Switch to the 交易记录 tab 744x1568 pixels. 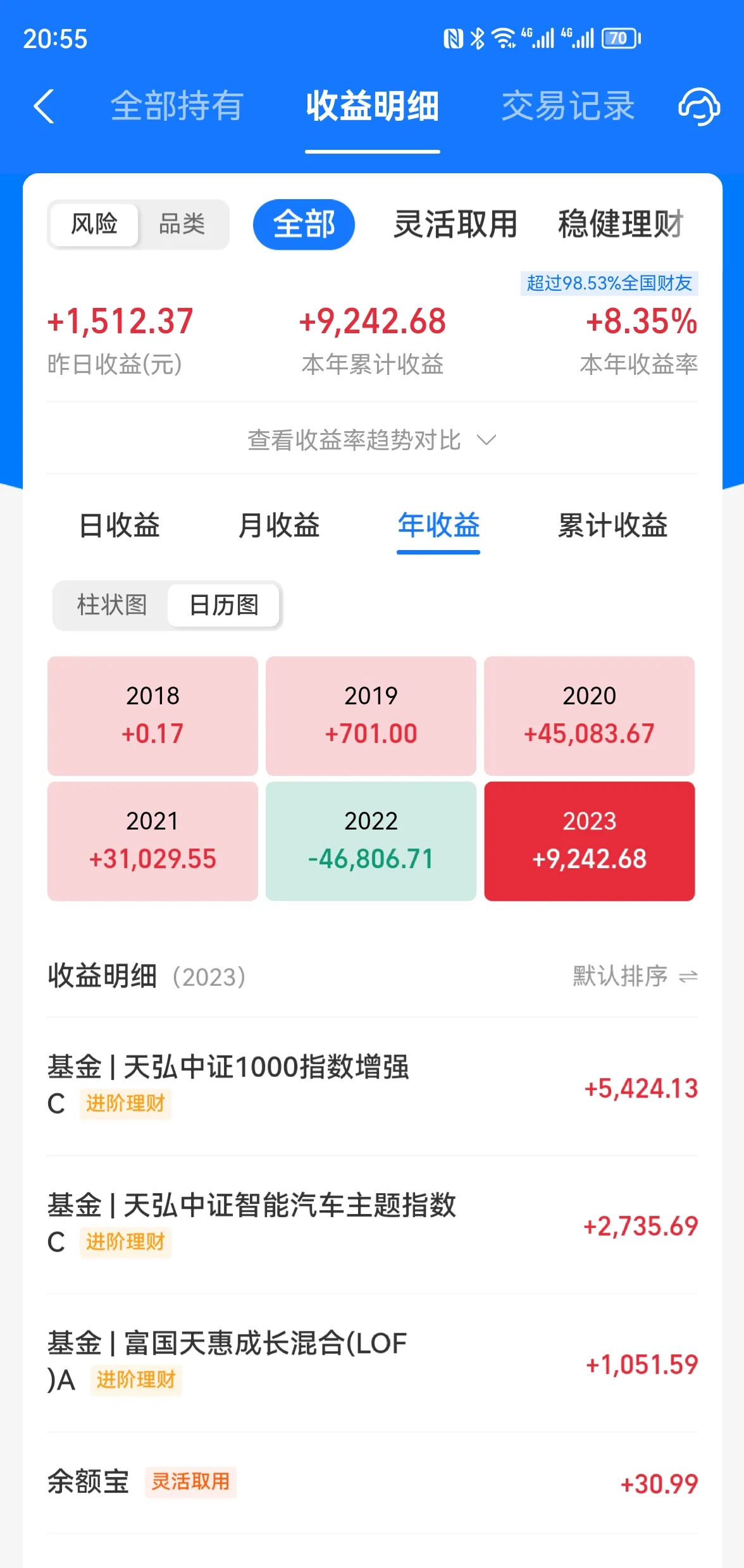pos(567,106)
